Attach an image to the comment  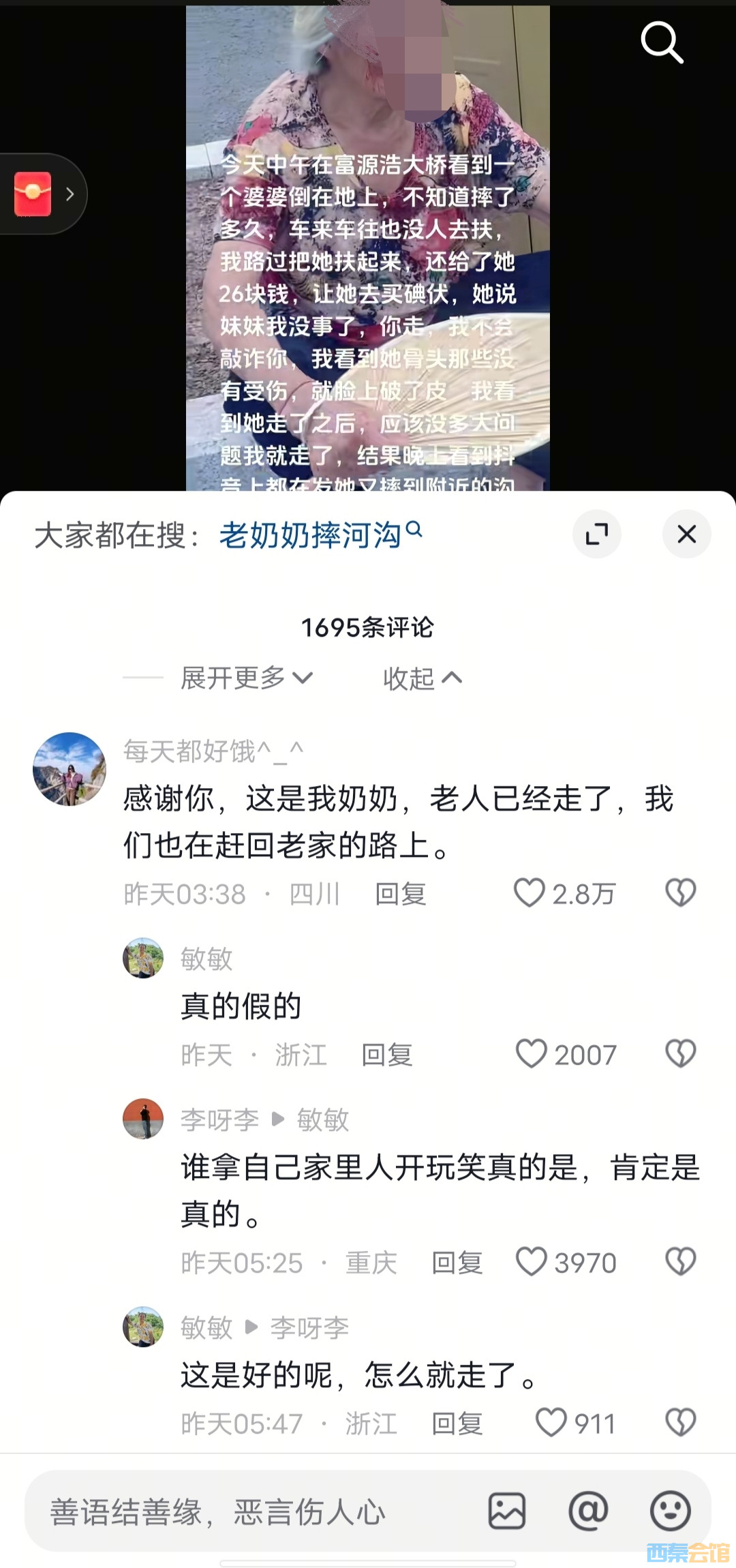click(507, 1511)
